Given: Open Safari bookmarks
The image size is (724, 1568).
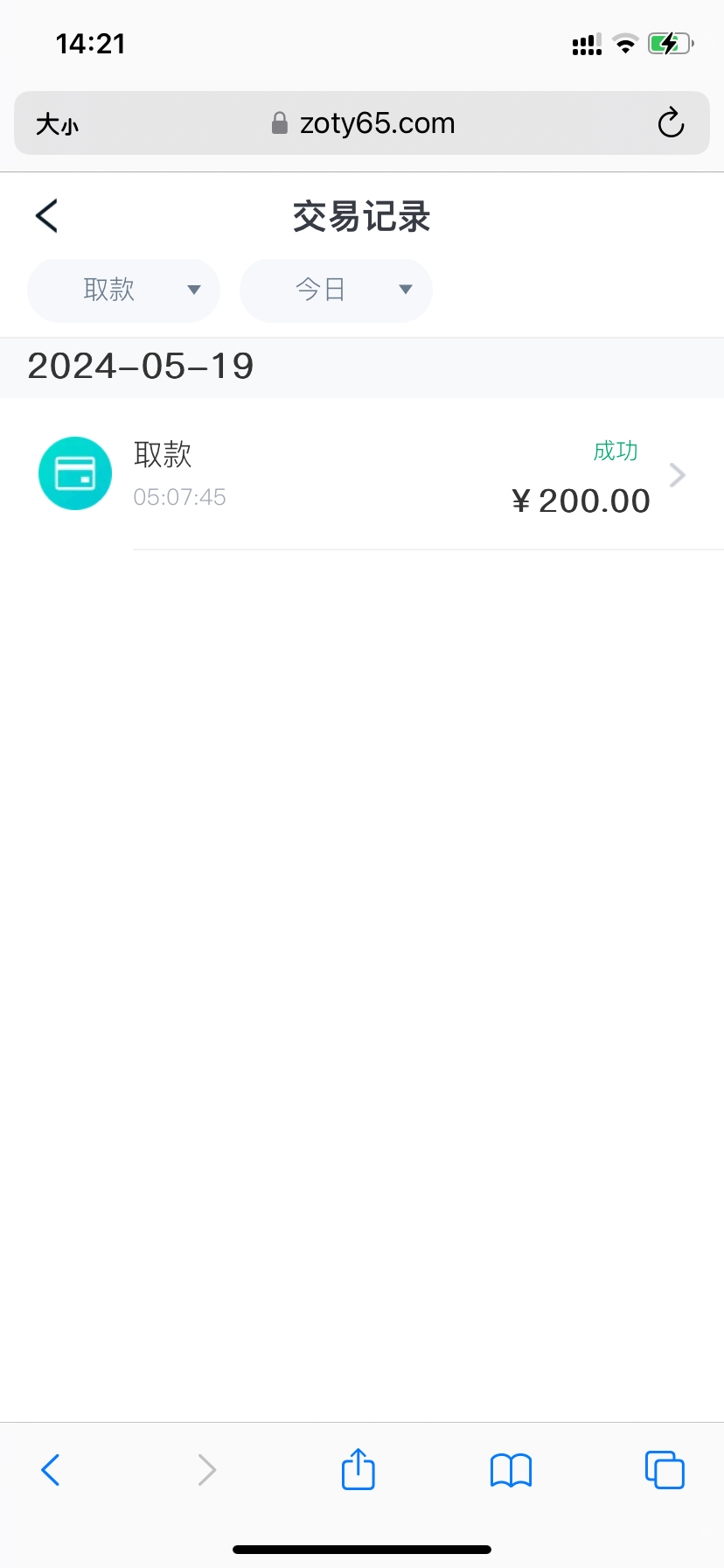Looking at the screenshot, I should [x=512, y=1470].
